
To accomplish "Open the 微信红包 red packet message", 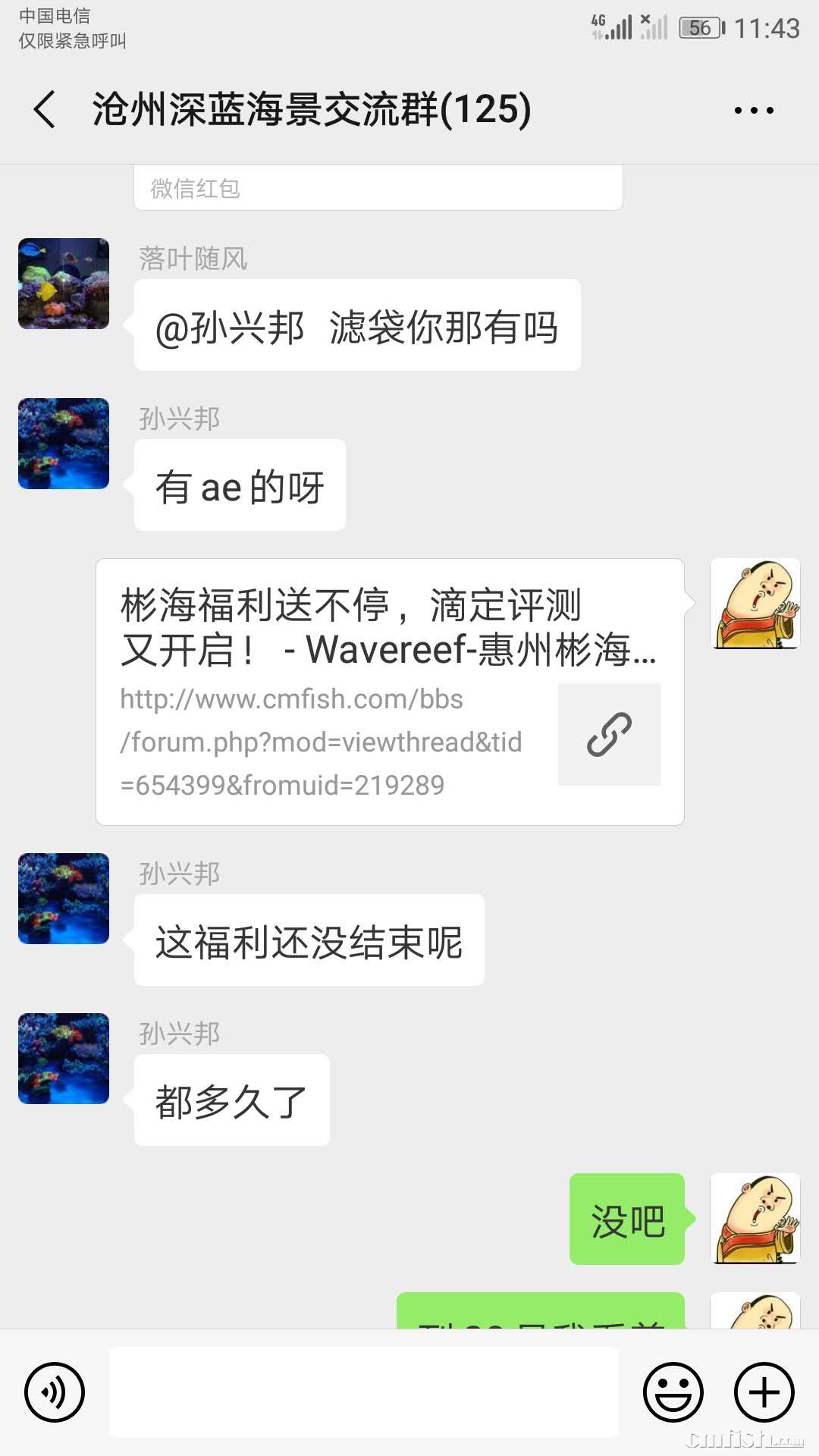I will coord(378,188).
